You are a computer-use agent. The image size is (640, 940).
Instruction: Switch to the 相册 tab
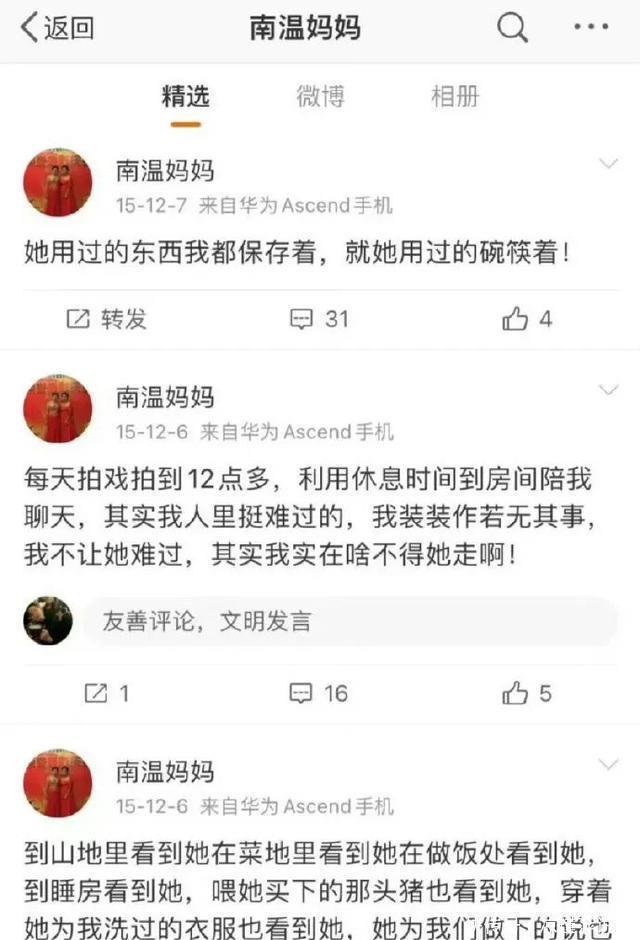pos(455,97)
